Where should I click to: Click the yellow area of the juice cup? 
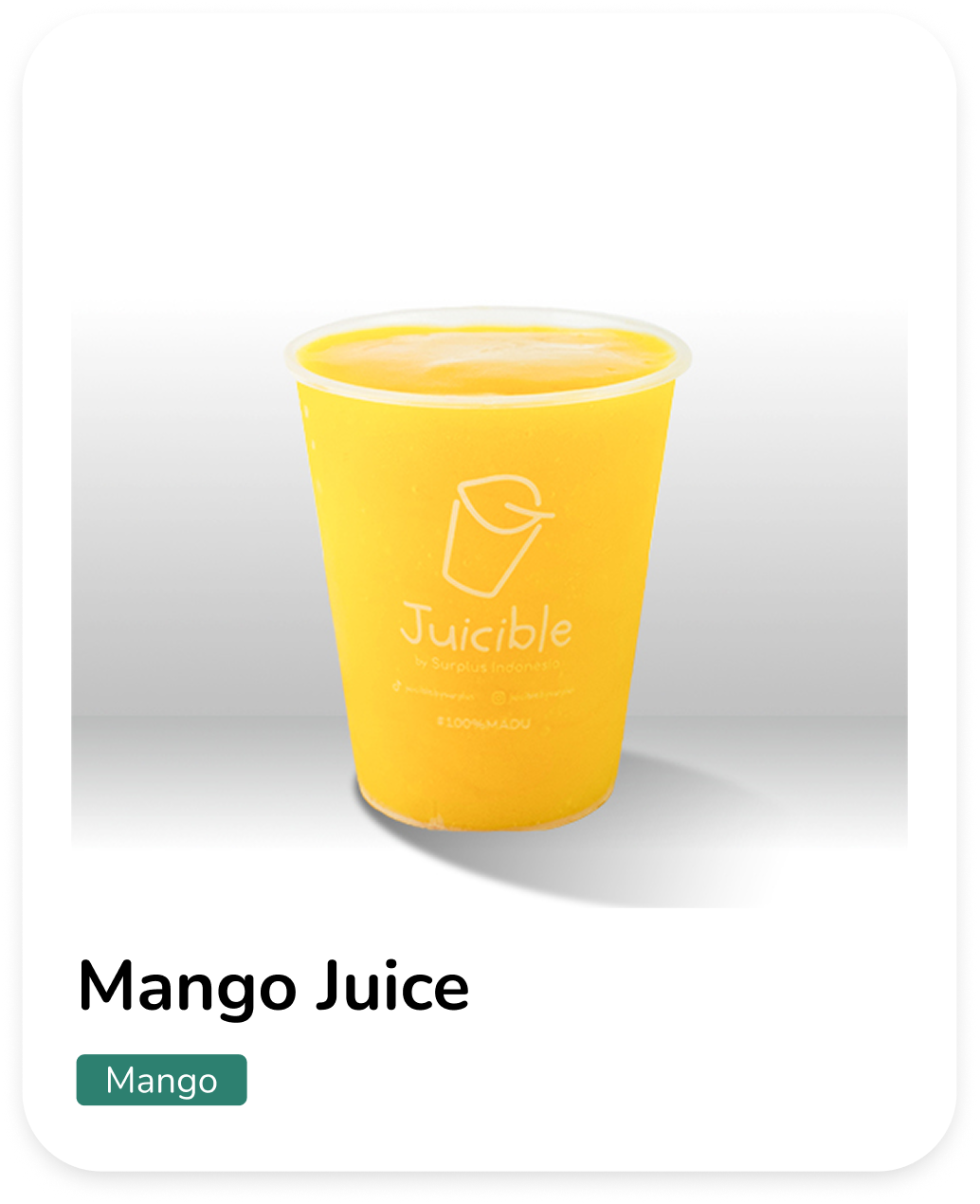(x=426, y=455)
